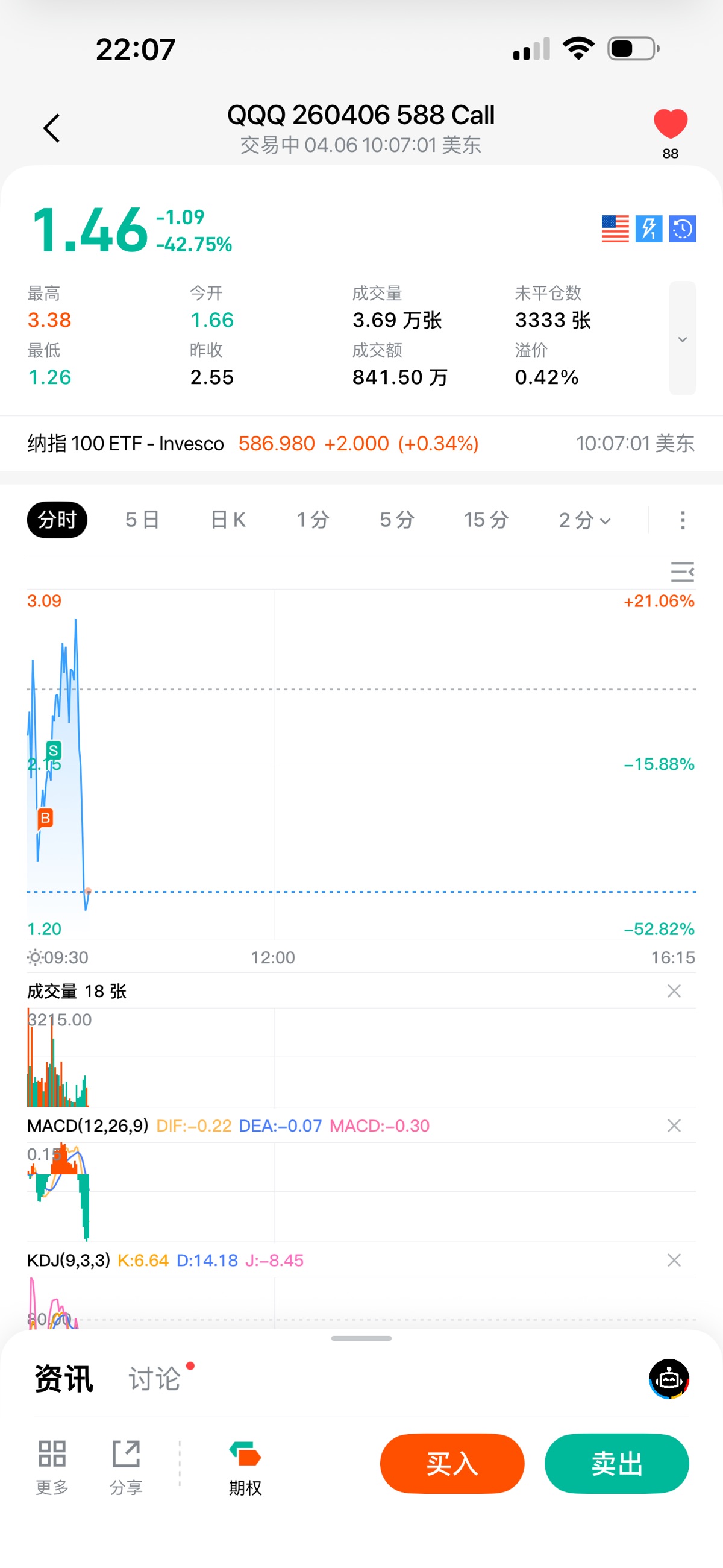Dismiss the KDJ indicator panel
Image resolution: width=723 pixels, height=1568 pixels.
click(x=674, y=1260)
